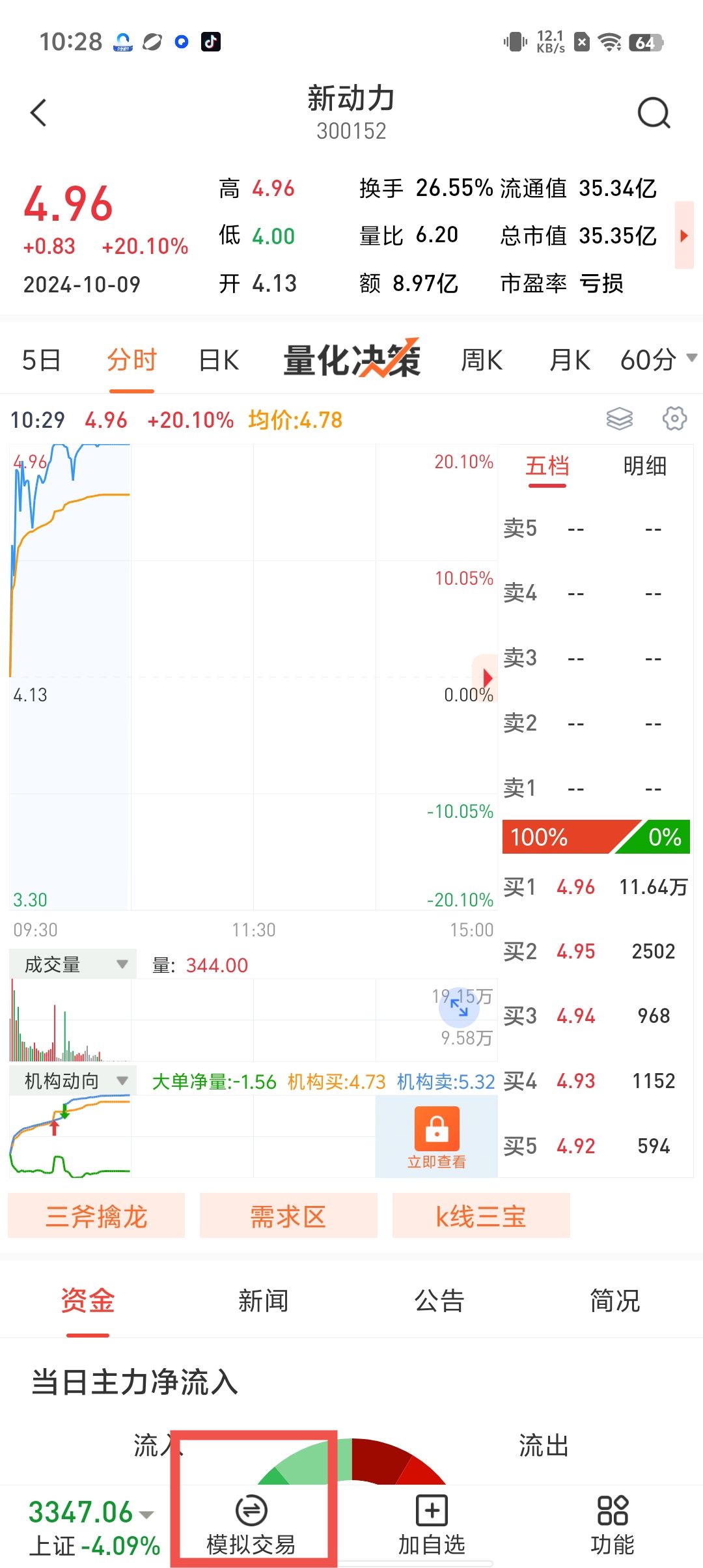
Task: Open the chart overlay layers icon
Action: (619, 419)
